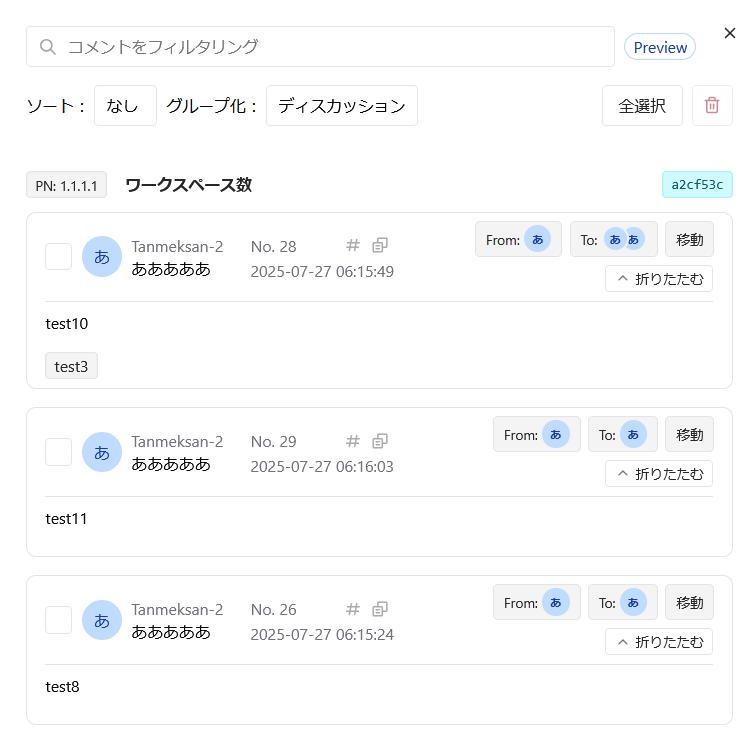Tap the hash icon beside No. 29
The width and height of the screenshot is (746, 733).
352,441
